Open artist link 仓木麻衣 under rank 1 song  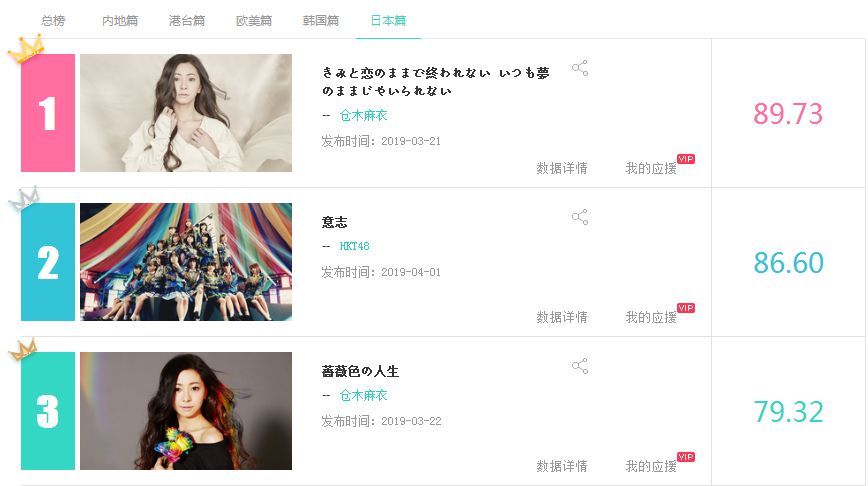364,116
